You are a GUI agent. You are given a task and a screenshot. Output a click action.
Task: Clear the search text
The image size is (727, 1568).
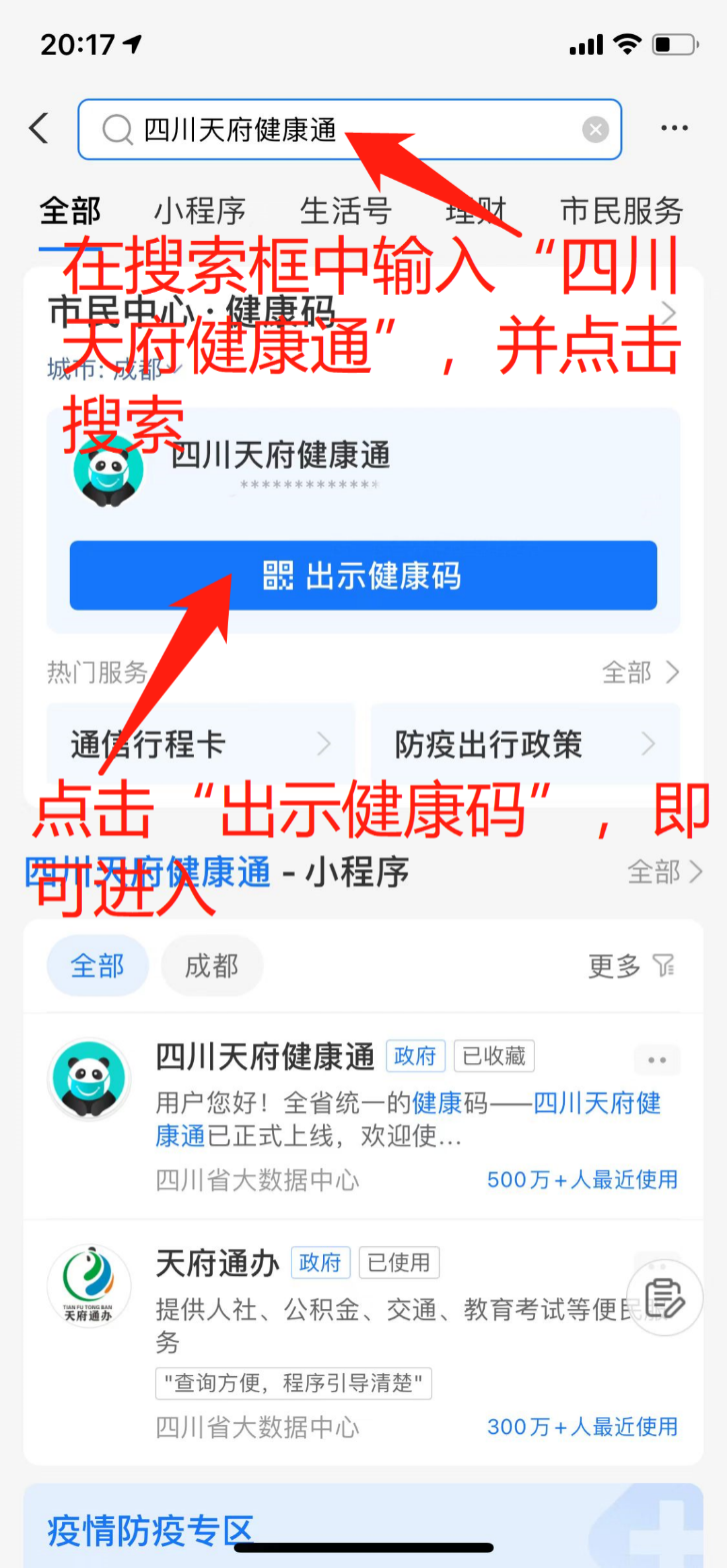coord(595,130)
